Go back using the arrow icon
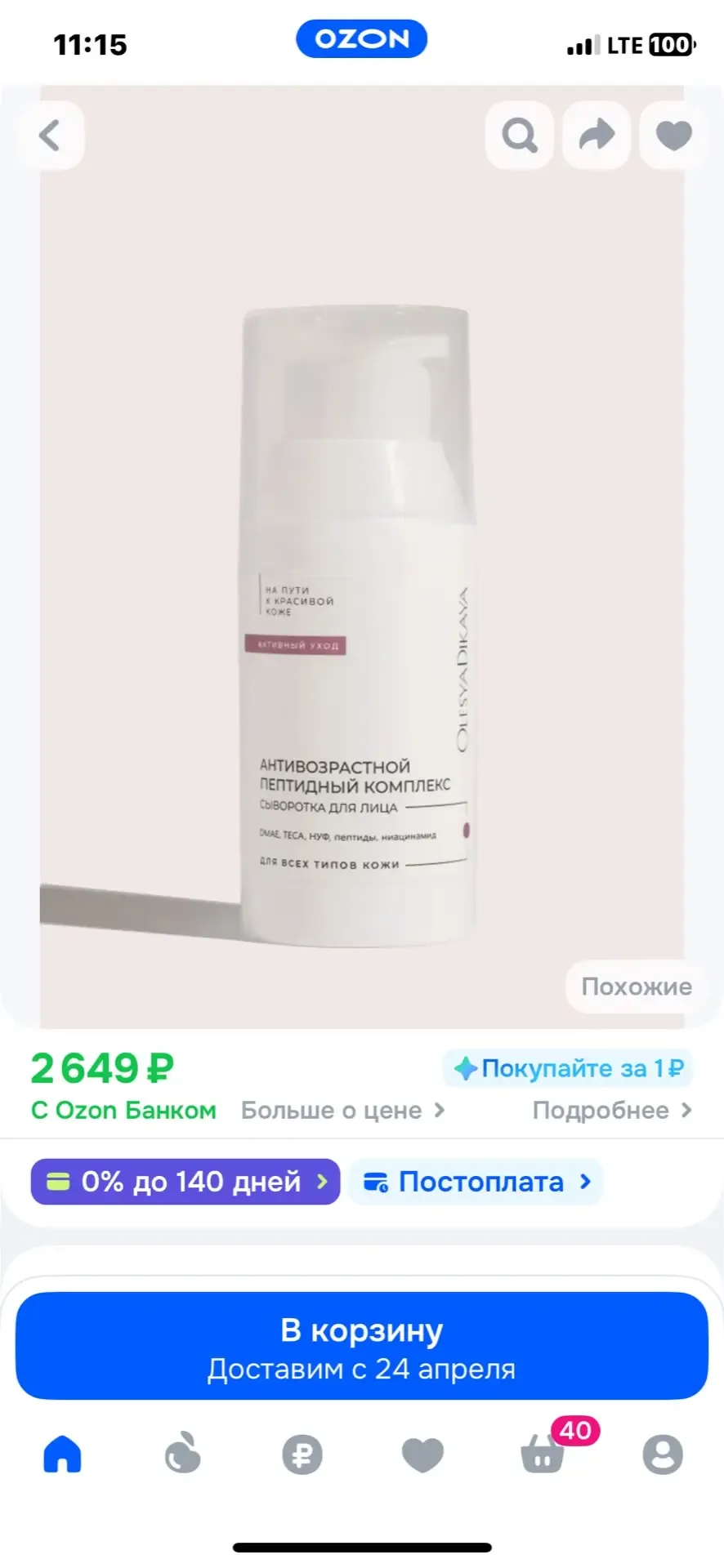Viewport: 724px width, 1568px height. point(50,136)
